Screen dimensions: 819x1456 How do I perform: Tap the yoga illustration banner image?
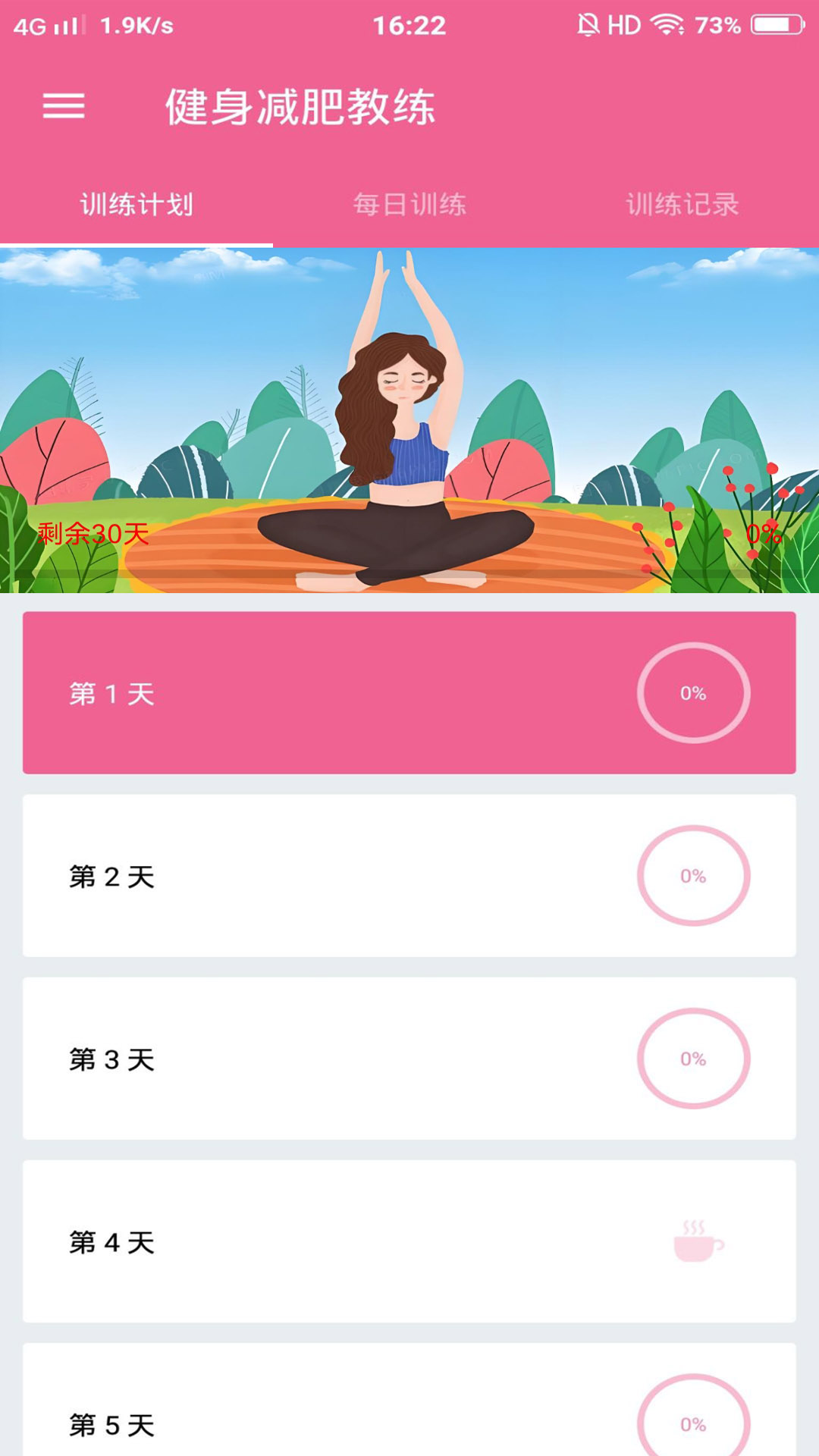coord(409,417)
